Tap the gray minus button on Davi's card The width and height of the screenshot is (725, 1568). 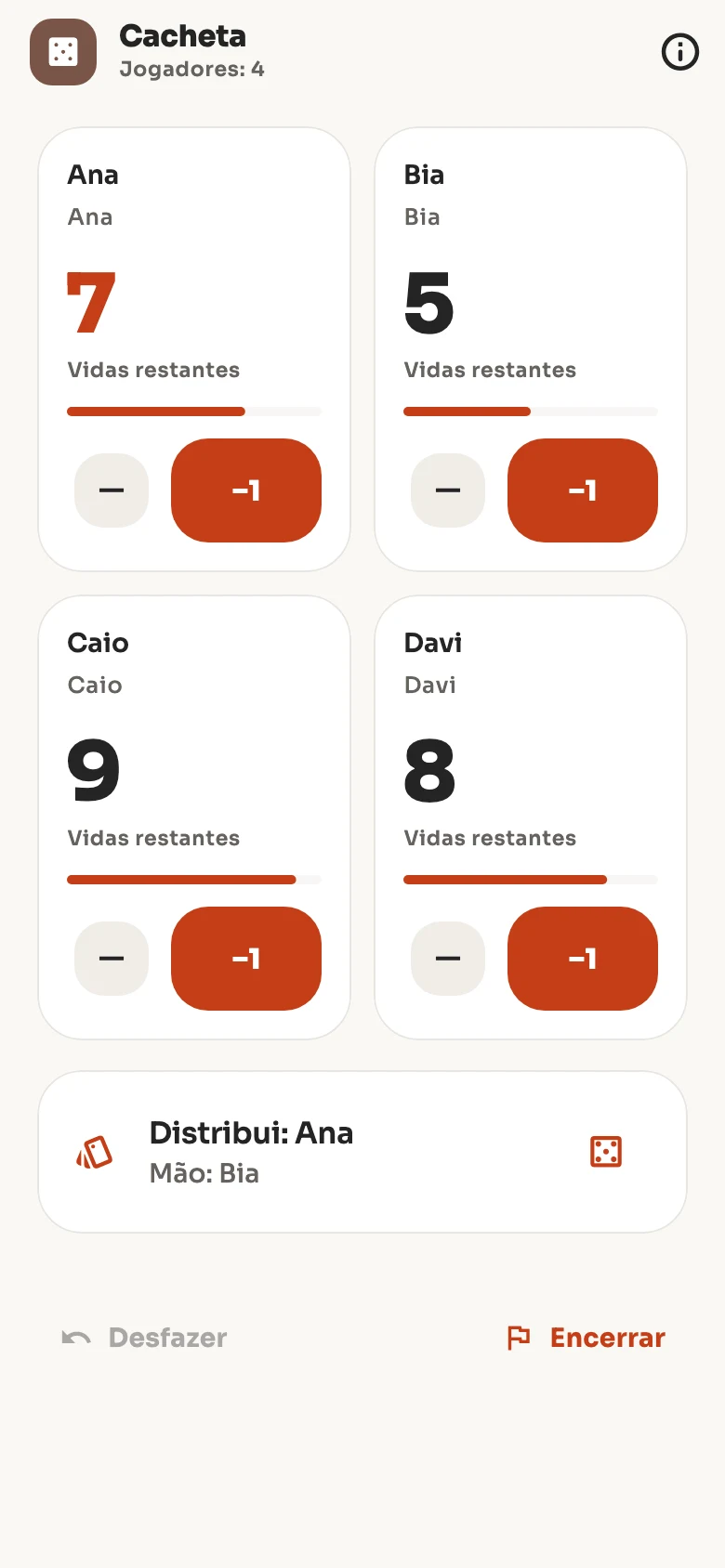(448, 959)
